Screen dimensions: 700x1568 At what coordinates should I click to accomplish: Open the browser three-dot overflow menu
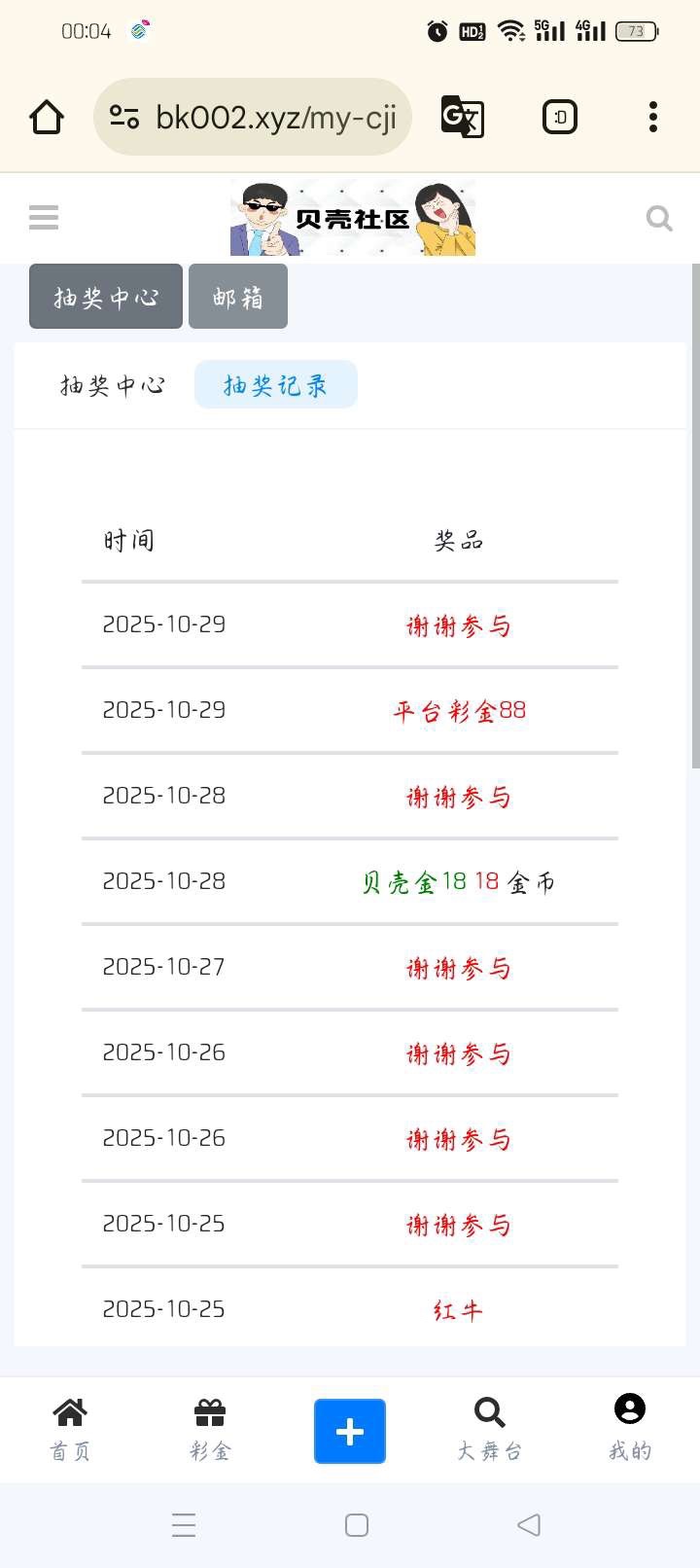[652, 116]
